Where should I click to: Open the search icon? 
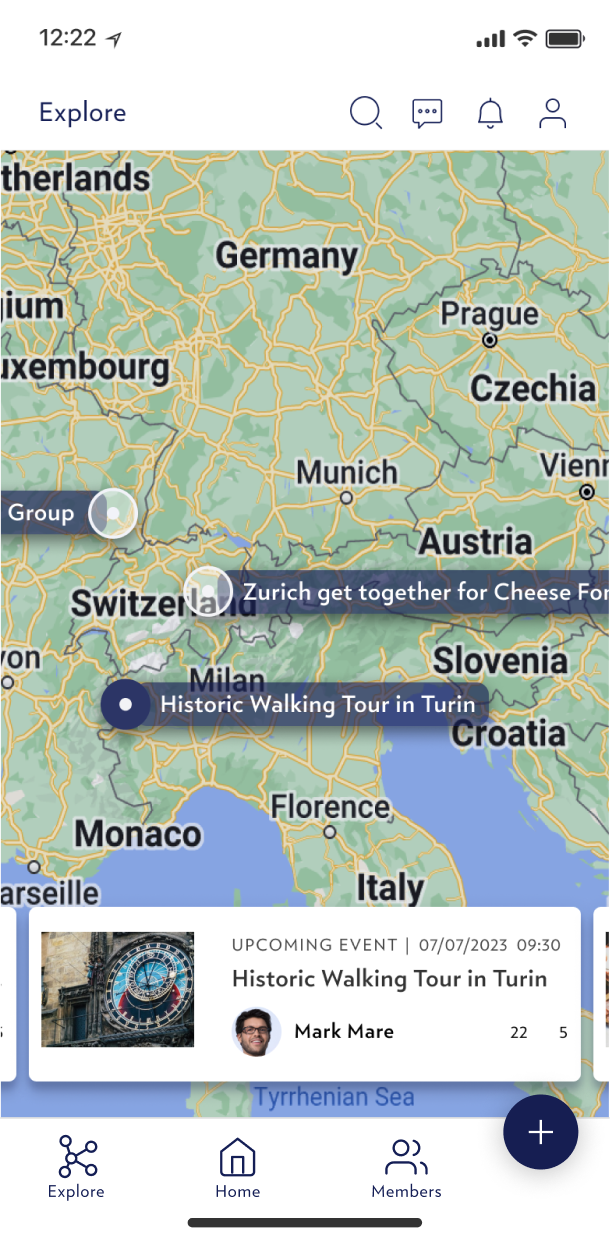[366, 113]
